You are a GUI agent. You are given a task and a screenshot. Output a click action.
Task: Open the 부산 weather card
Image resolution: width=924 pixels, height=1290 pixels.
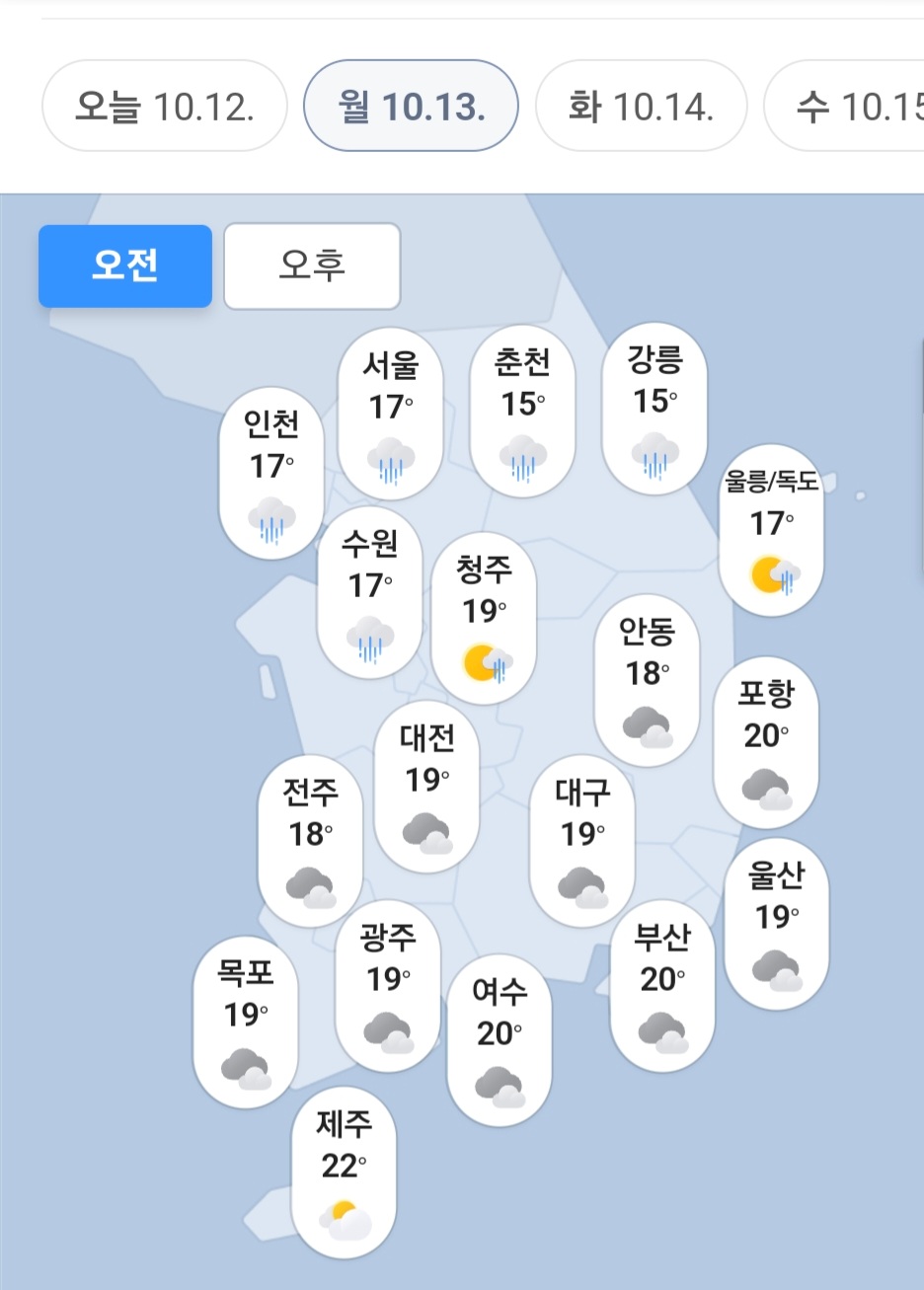[x=662, y=987]
